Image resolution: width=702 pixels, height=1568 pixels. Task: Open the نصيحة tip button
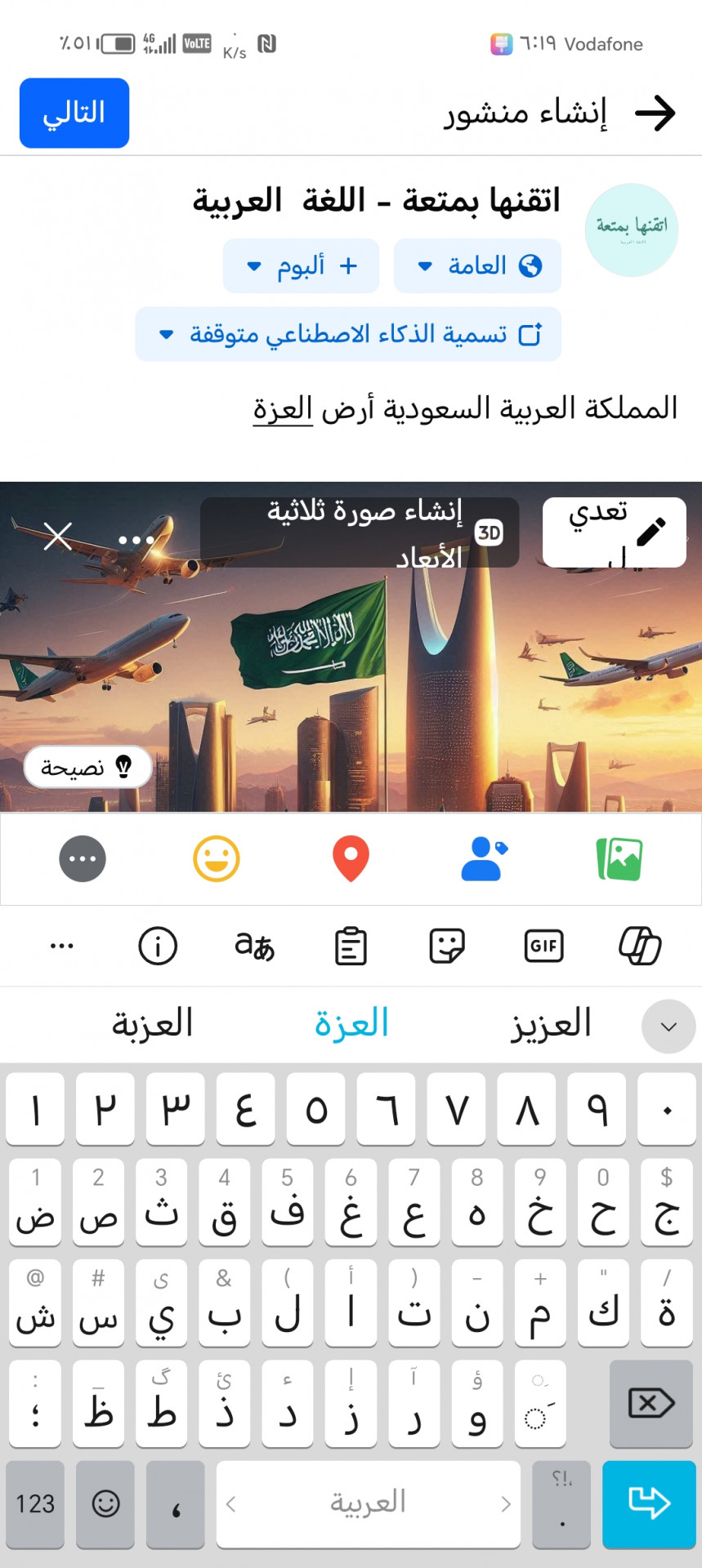[87, 767]
